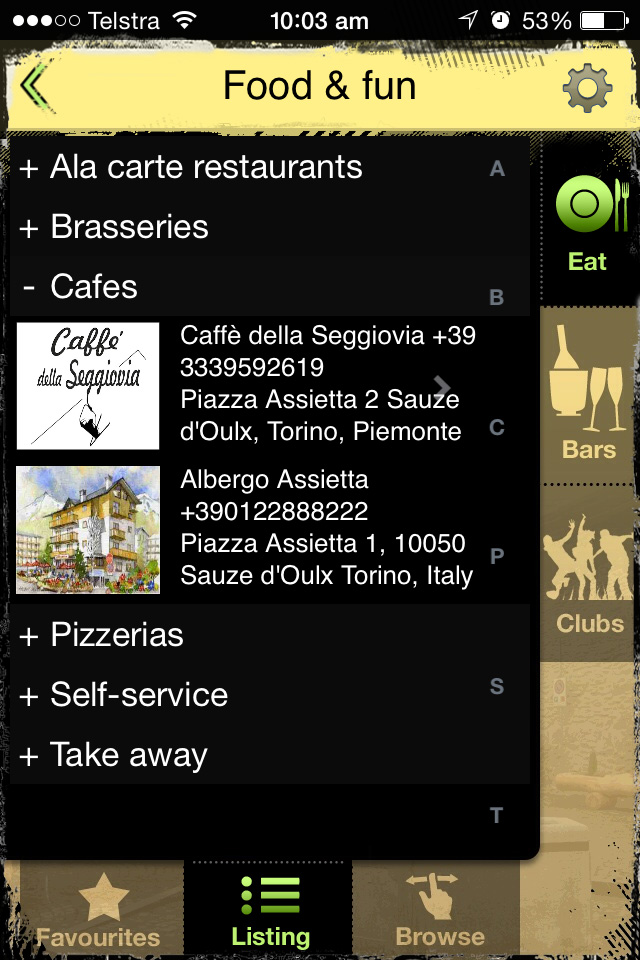Switch to the Browse tab
640x960 pixels.
click(x=439, y=910)
